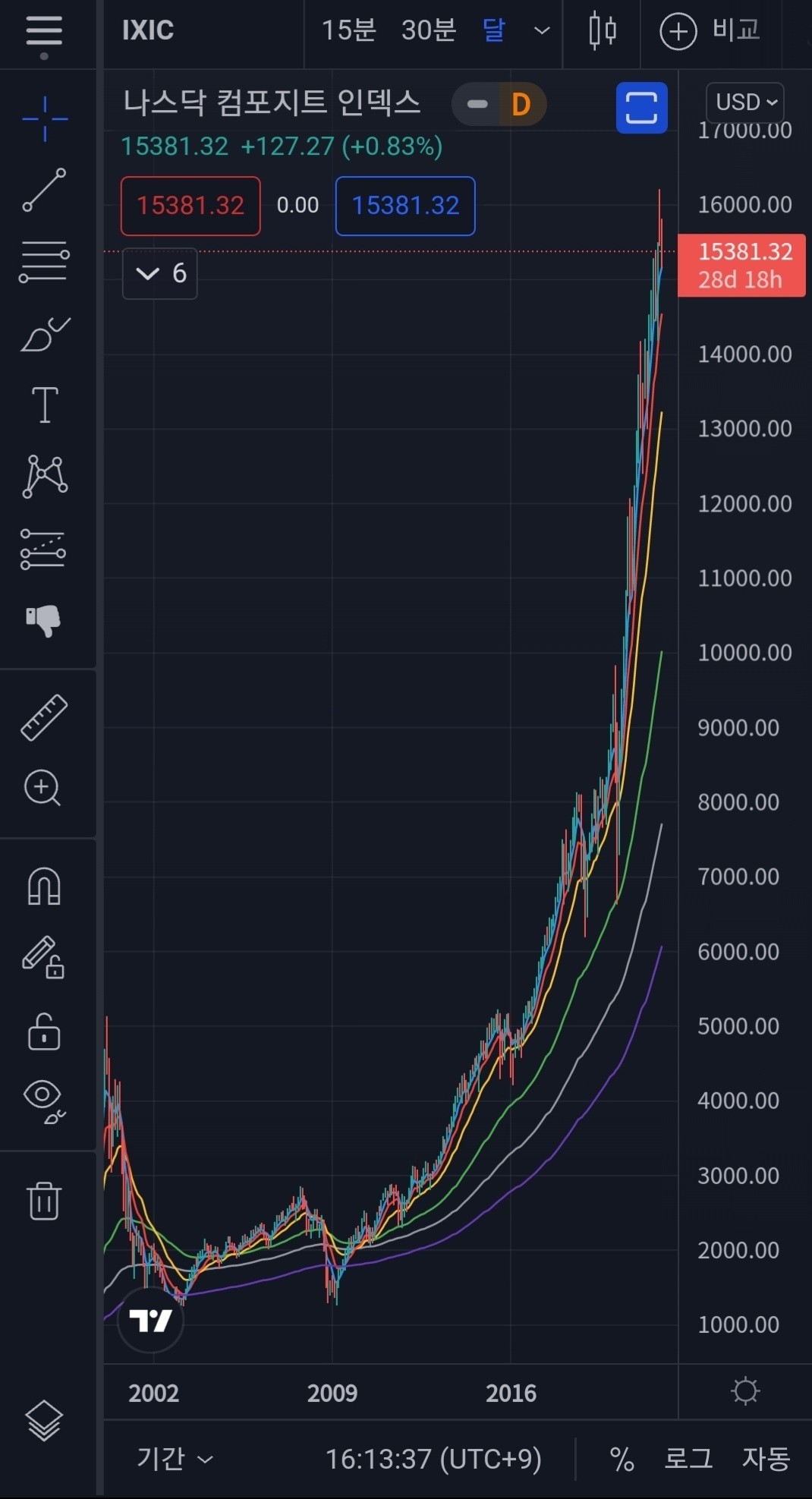Add a symbol with 비교 compare

point(710,31)
